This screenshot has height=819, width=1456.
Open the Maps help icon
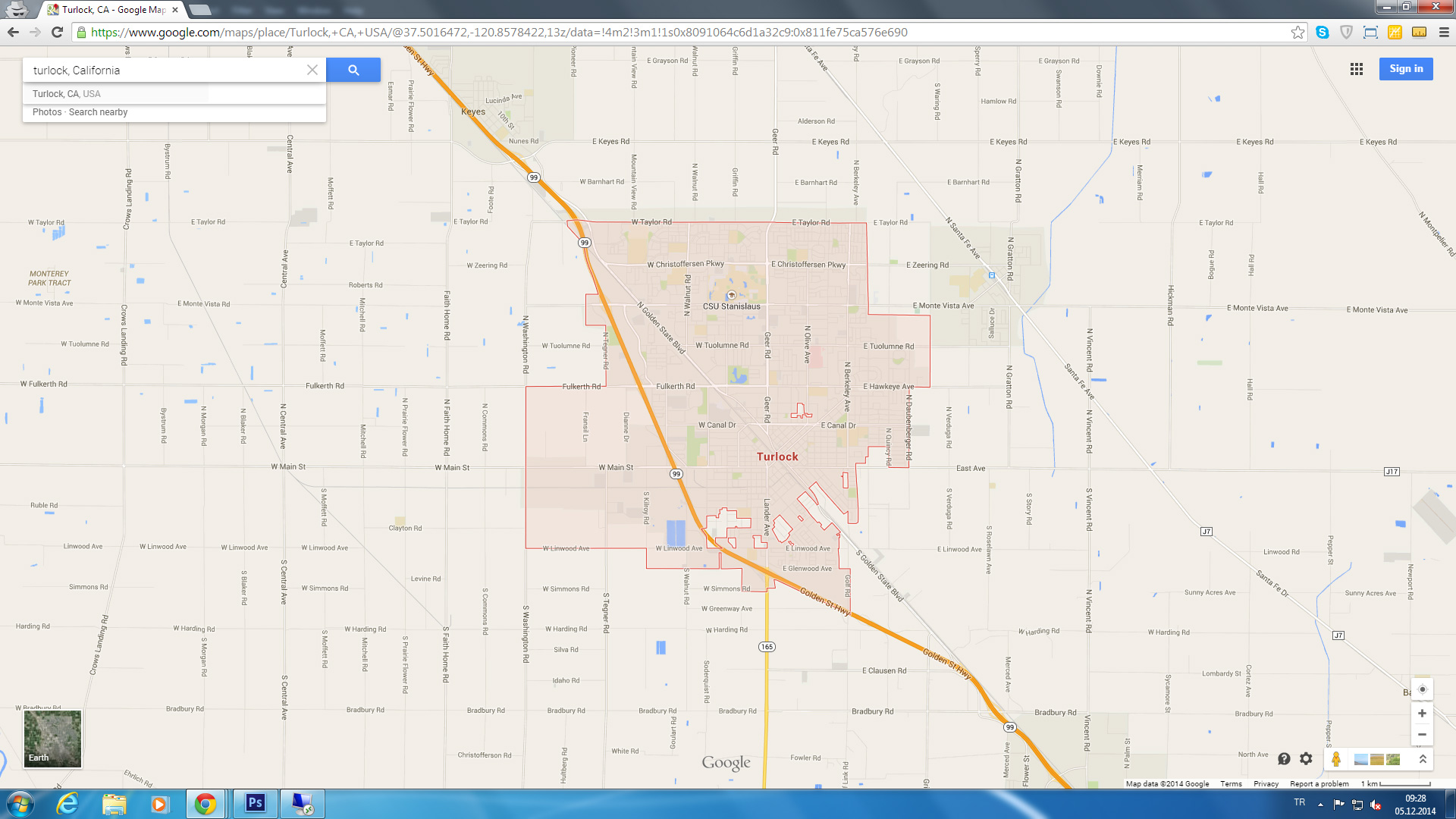[1284, 759]
